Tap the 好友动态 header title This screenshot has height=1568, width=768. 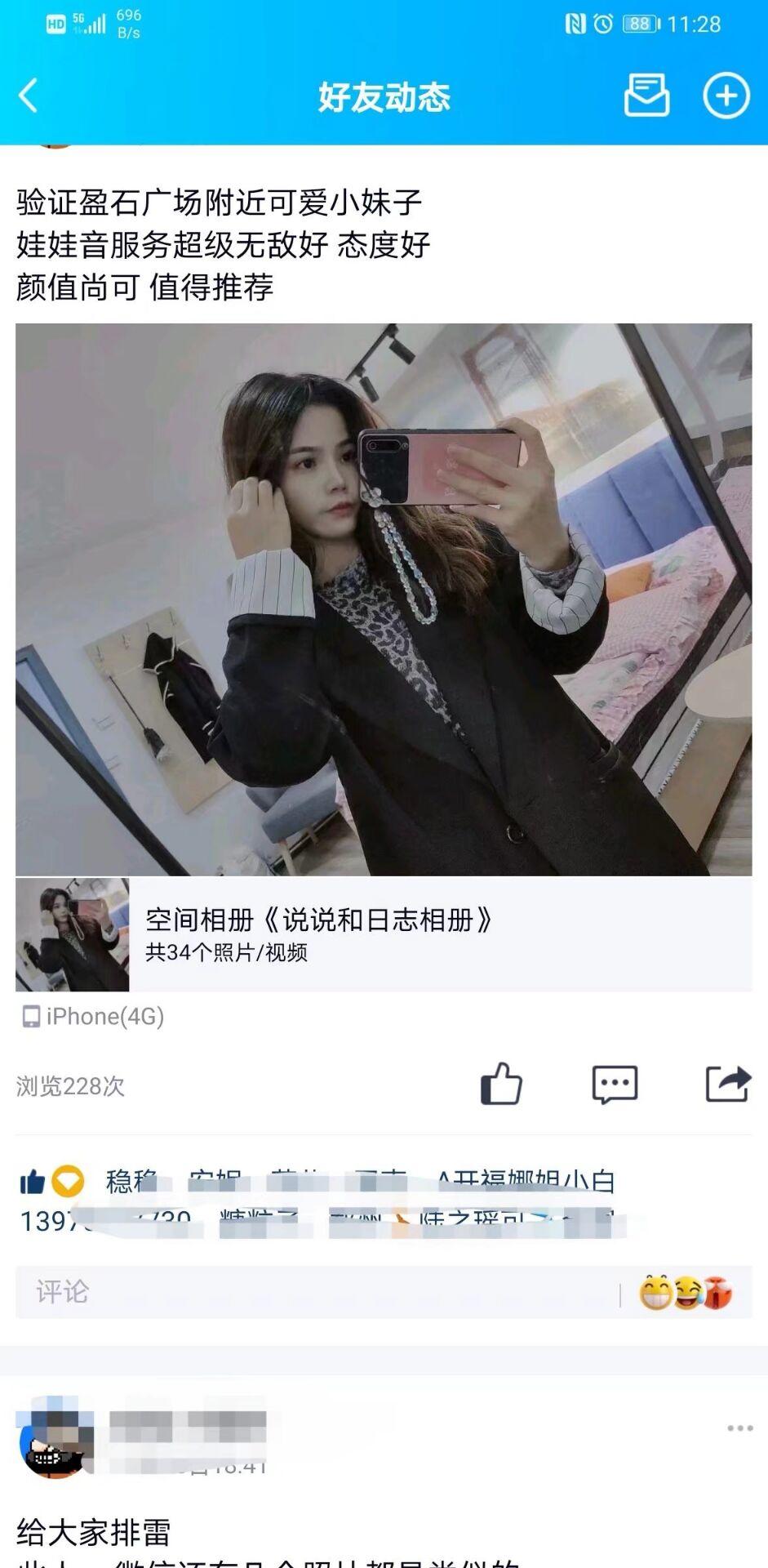pyautogui.click(x=384, y=97)
